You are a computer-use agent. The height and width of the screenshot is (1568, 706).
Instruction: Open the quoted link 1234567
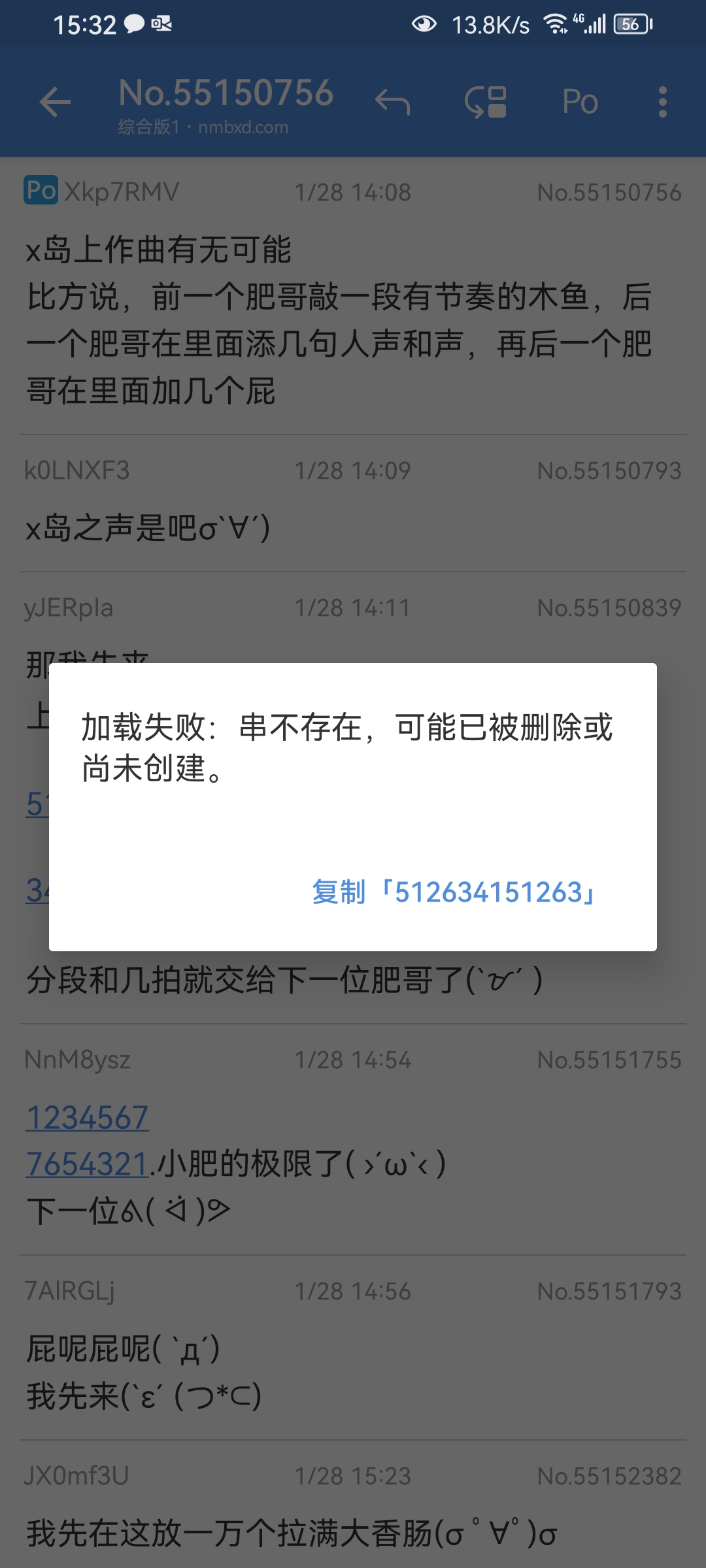(x=87, y=1117)
